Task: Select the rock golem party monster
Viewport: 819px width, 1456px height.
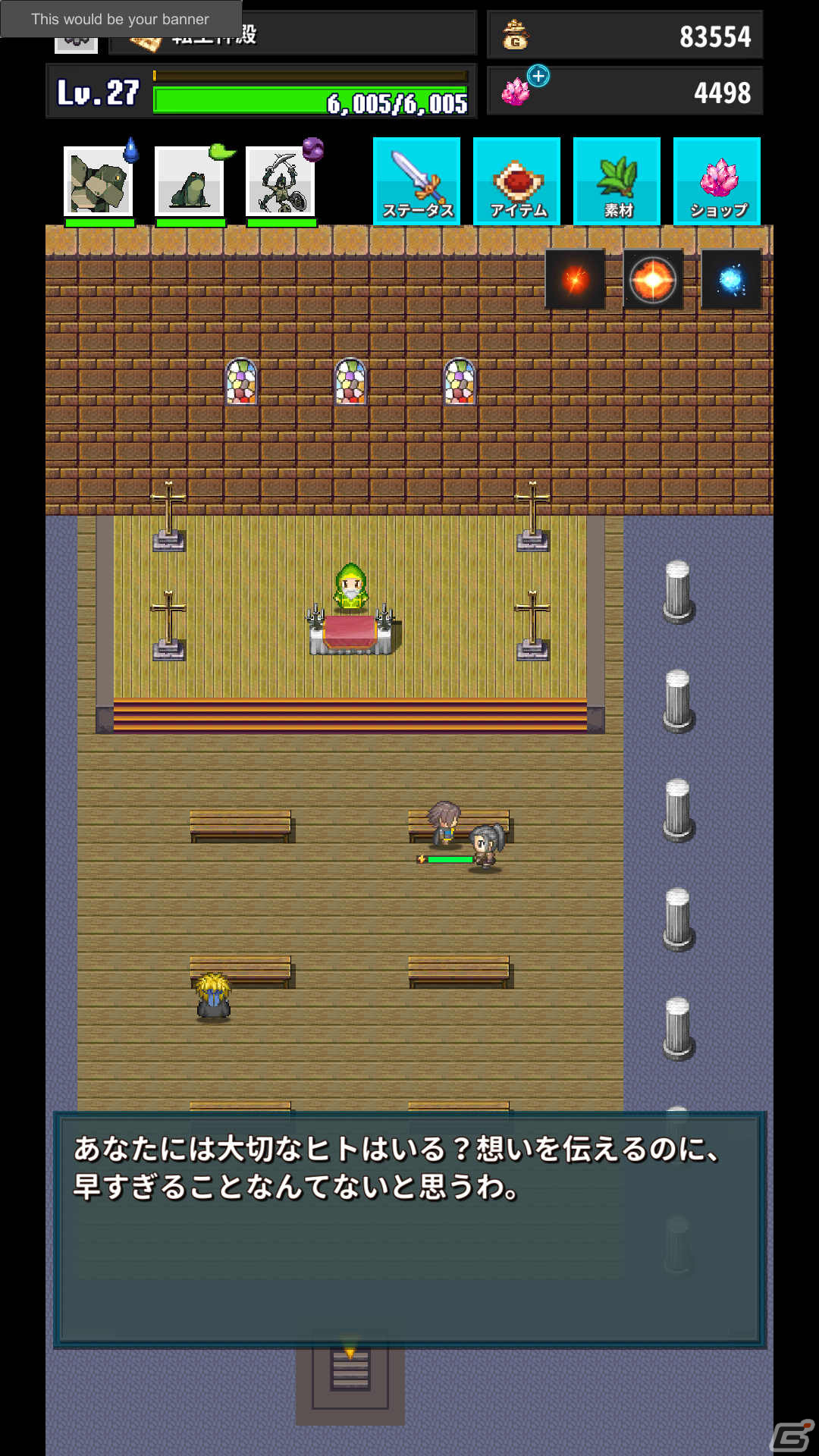Action: 99,182
